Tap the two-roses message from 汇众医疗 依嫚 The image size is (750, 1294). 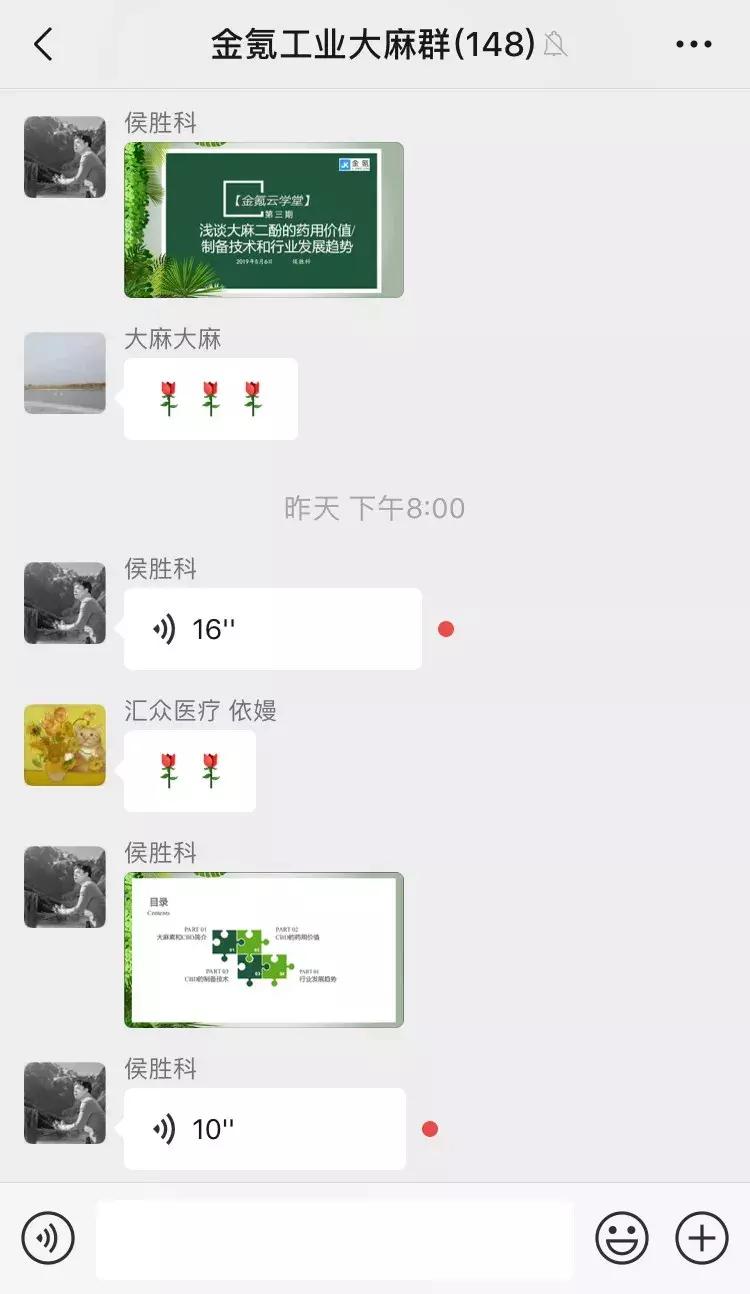(190, 770)
